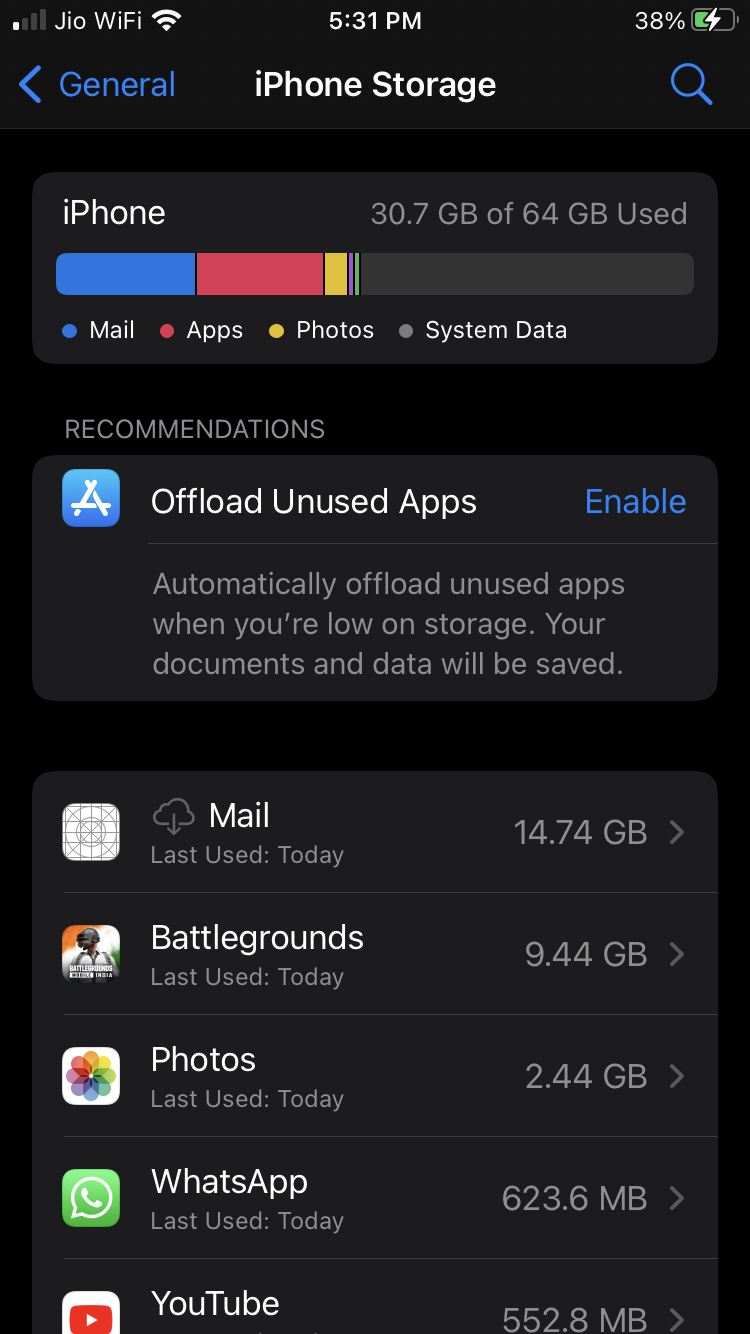Enable Offload Unused Apps
This screenshot has height=1334, width=750.
click(635, 501)
